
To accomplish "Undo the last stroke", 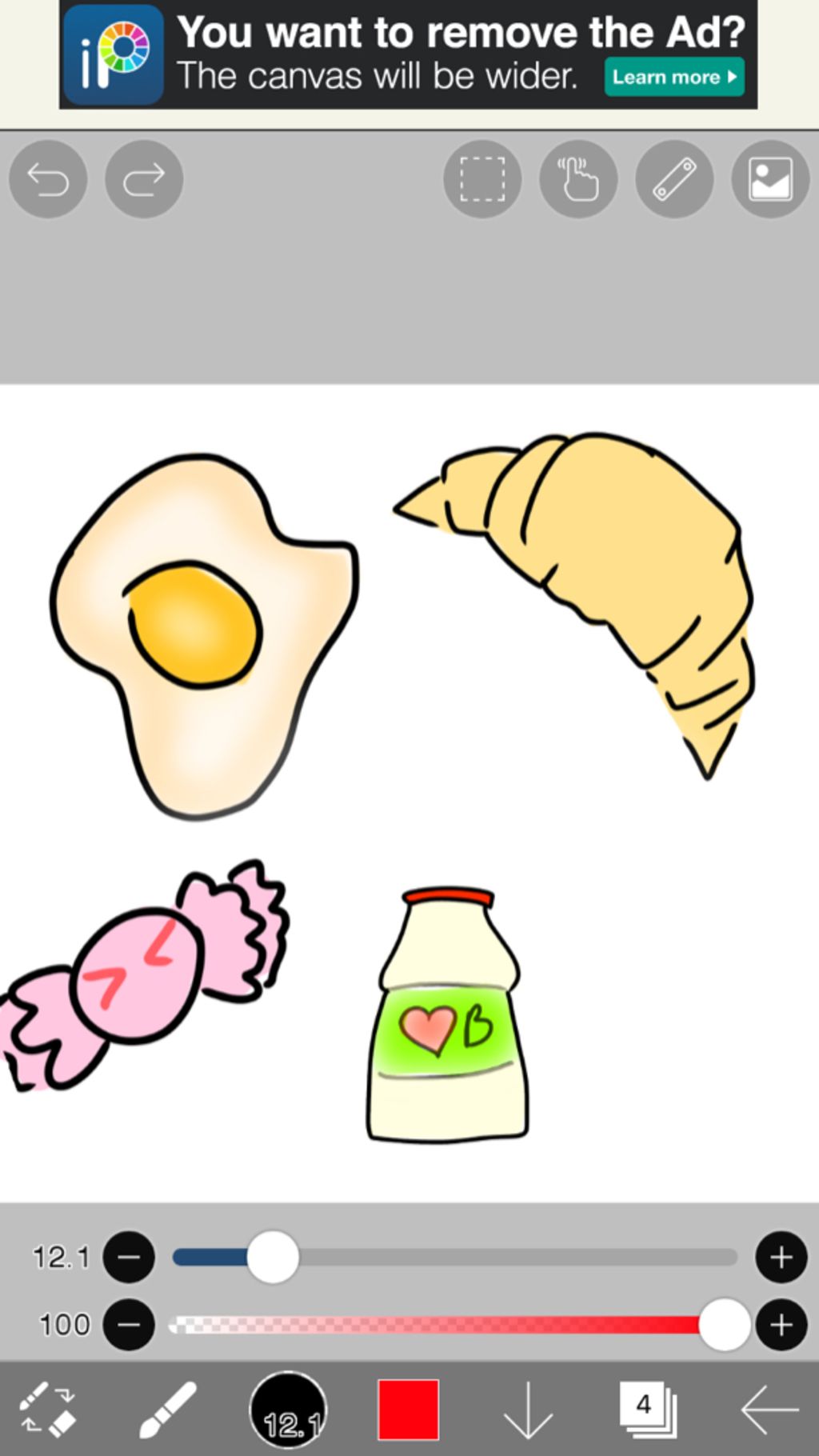I will pos(48,179).
